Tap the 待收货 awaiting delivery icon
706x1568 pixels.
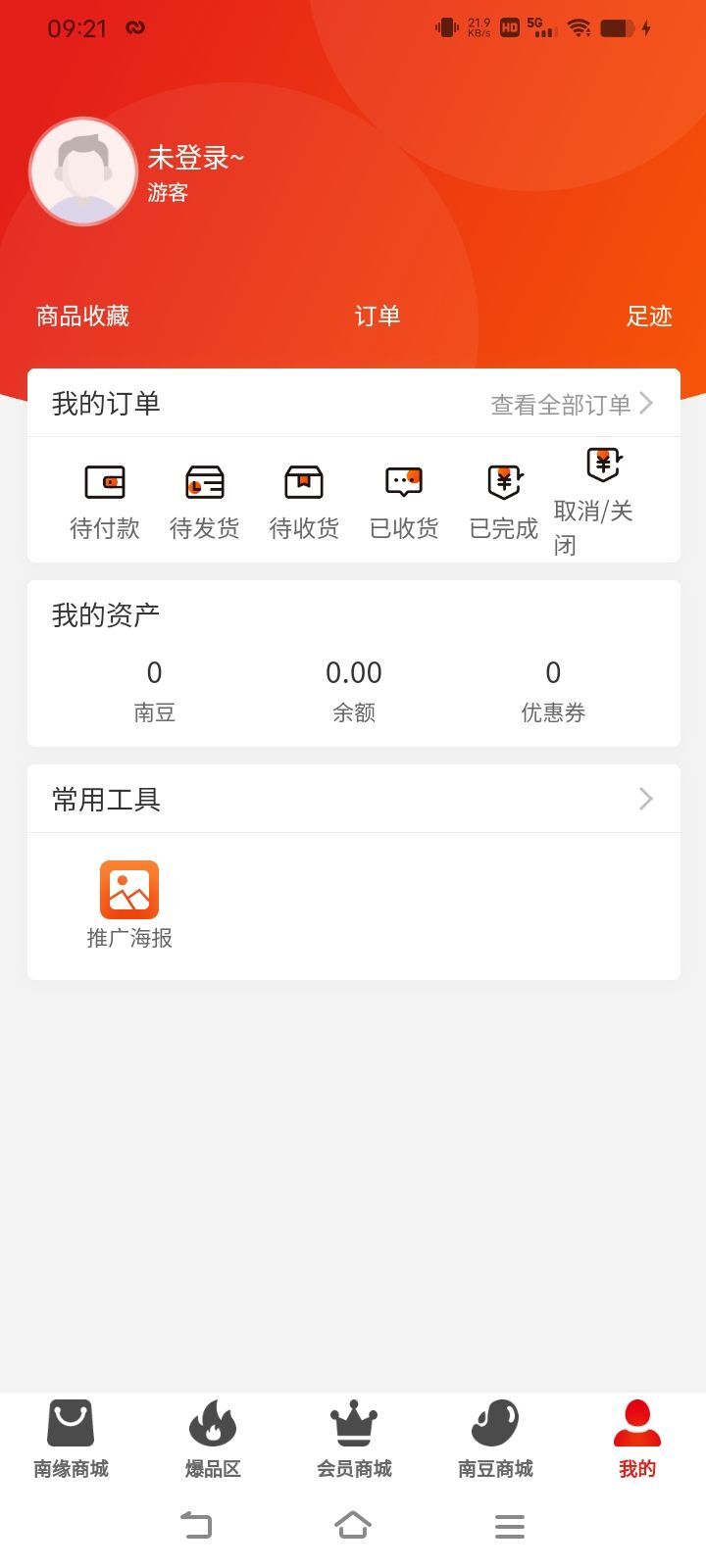[304, 483]
